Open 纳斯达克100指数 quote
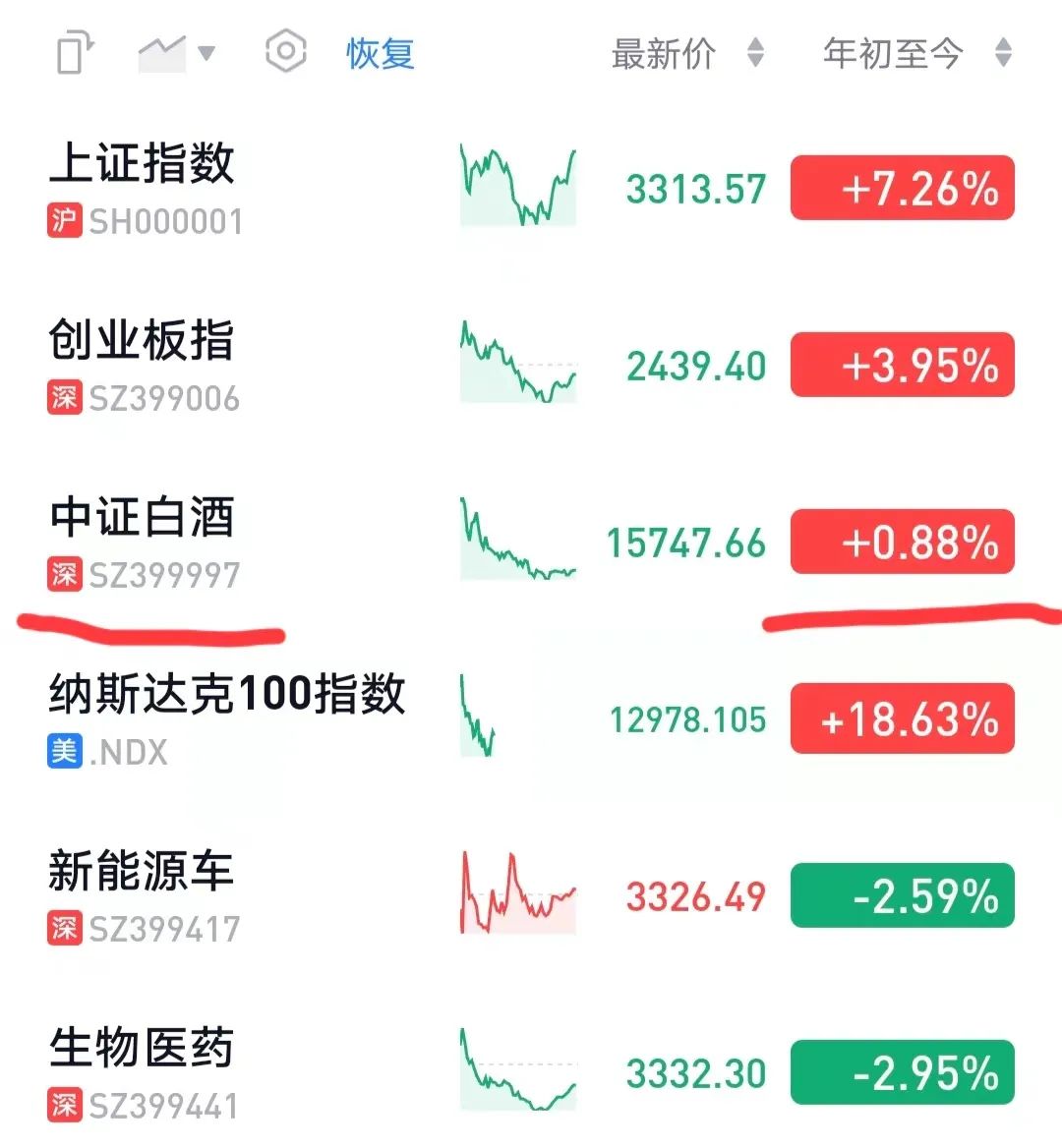Image resolution: width=1062 pixels, height=1148 pixels. [226, 717]
